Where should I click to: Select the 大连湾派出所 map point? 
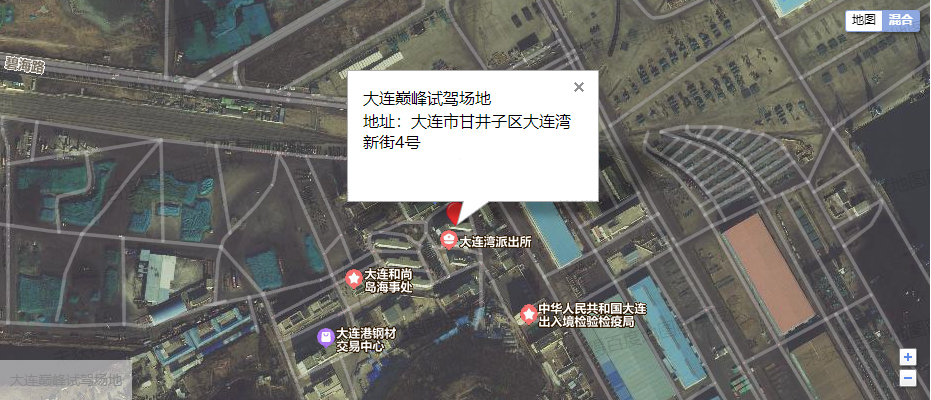pos(449,241)
